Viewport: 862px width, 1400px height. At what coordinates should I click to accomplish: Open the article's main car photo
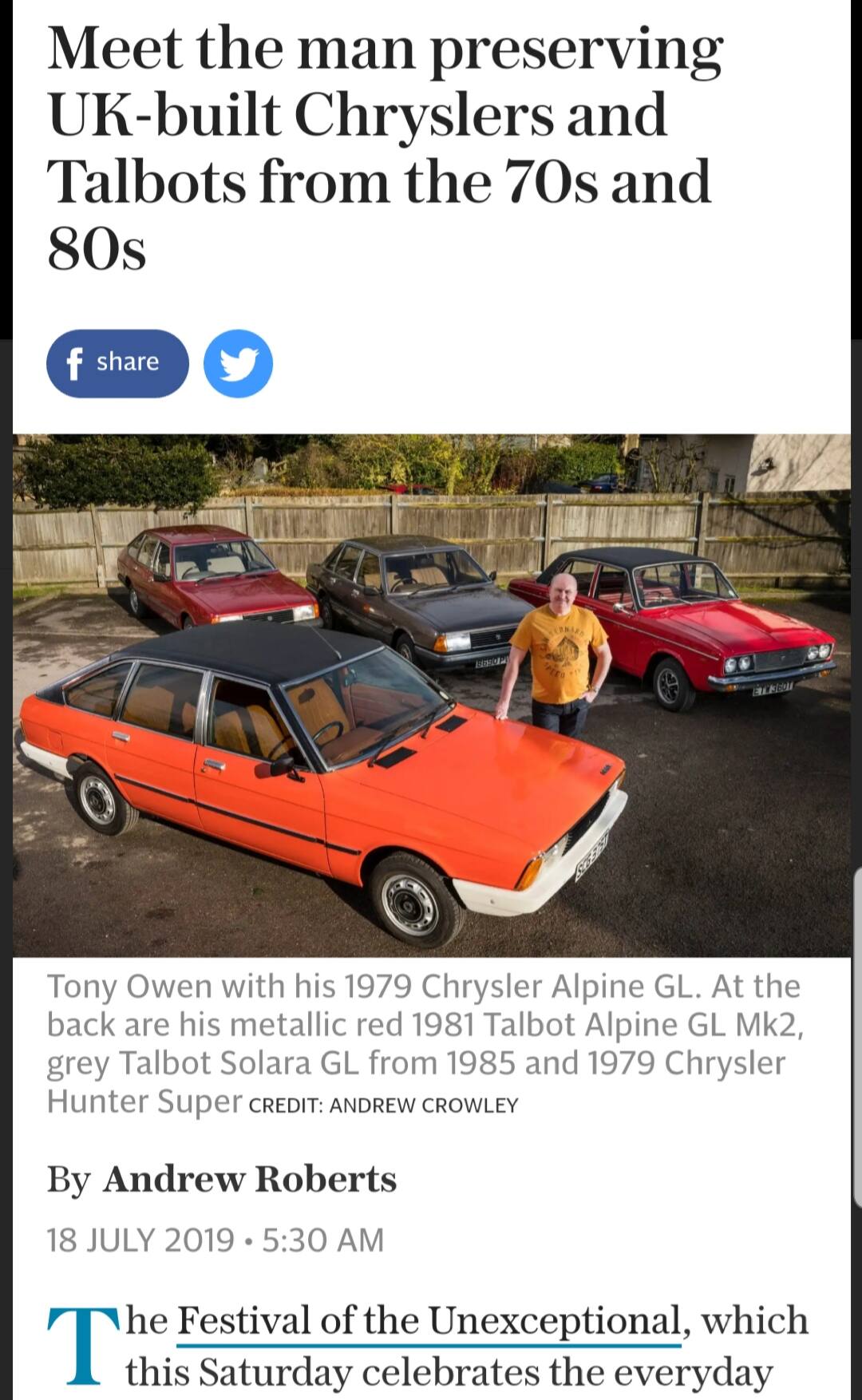coord(432,695)
